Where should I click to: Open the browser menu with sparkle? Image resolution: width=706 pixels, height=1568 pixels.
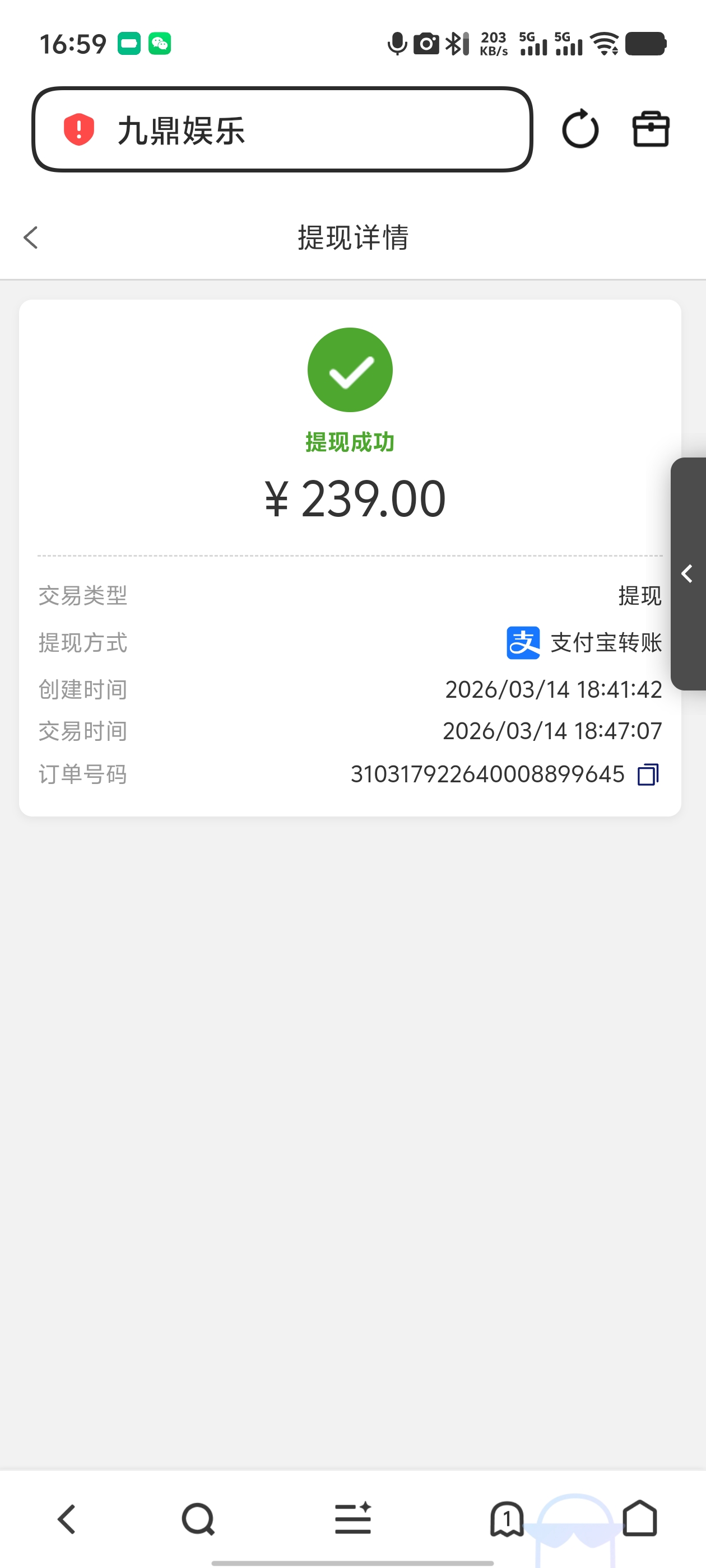tap(354, 1519)
